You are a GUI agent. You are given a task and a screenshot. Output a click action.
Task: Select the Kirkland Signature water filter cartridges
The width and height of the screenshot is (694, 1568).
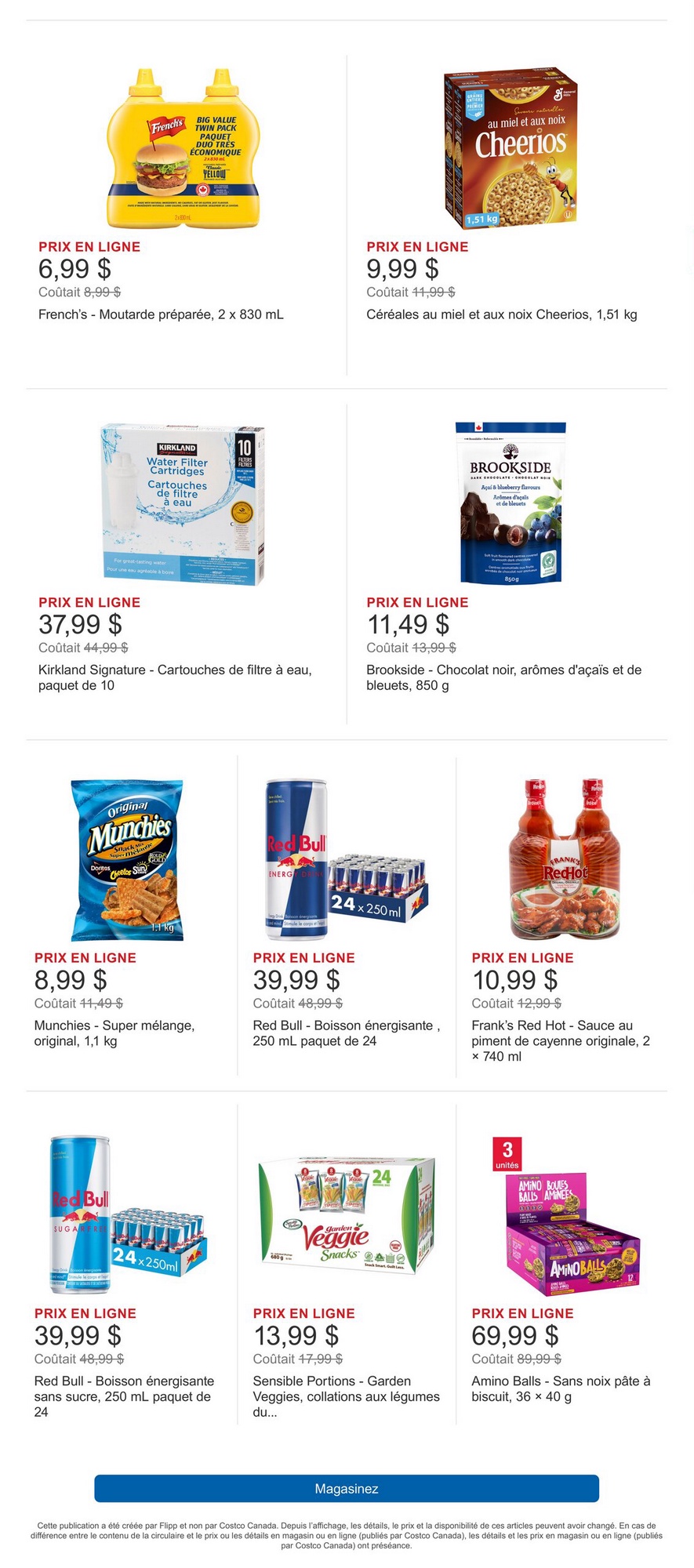click(183, 506)
